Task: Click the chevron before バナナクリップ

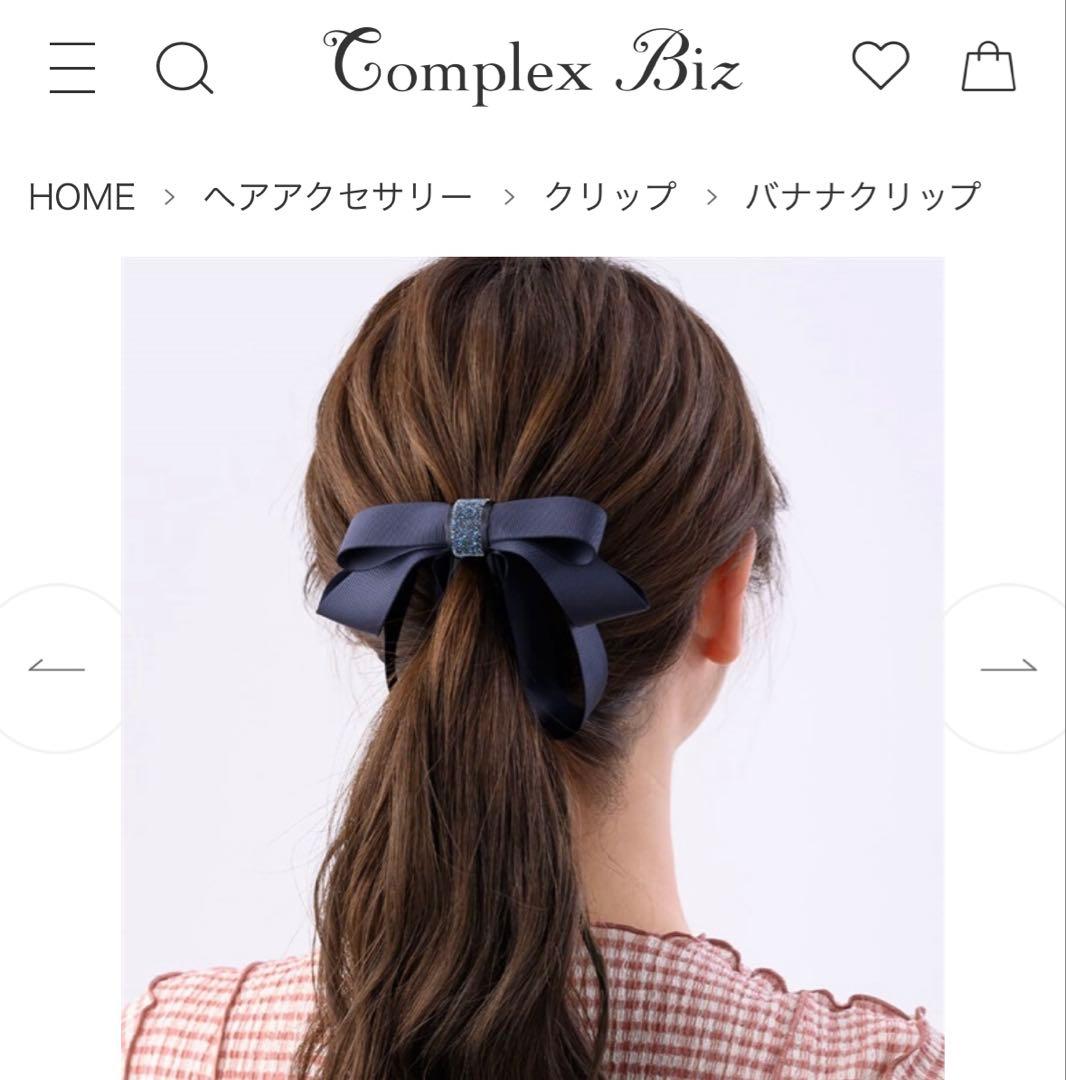Action: click(713, 196)
